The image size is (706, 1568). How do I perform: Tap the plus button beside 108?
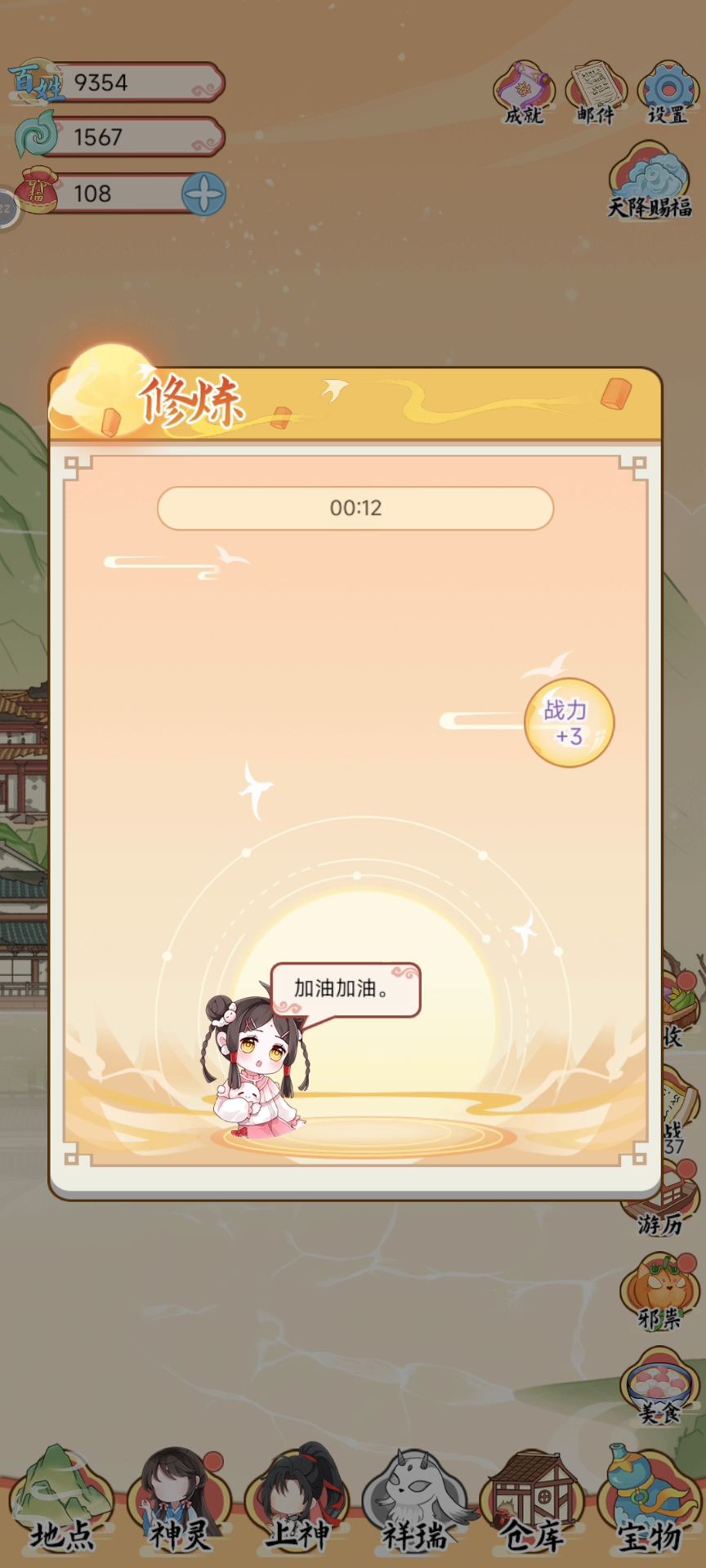(203, 194)
